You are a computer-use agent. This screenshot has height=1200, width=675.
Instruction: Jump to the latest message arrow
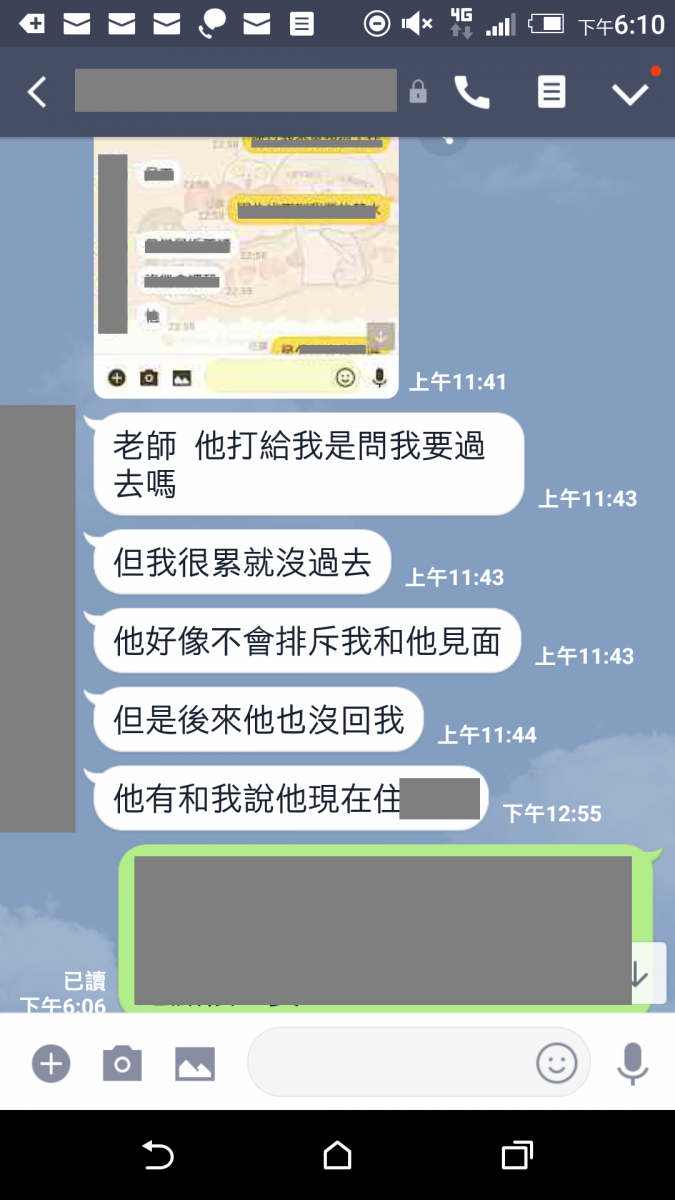tap(640, 975)
